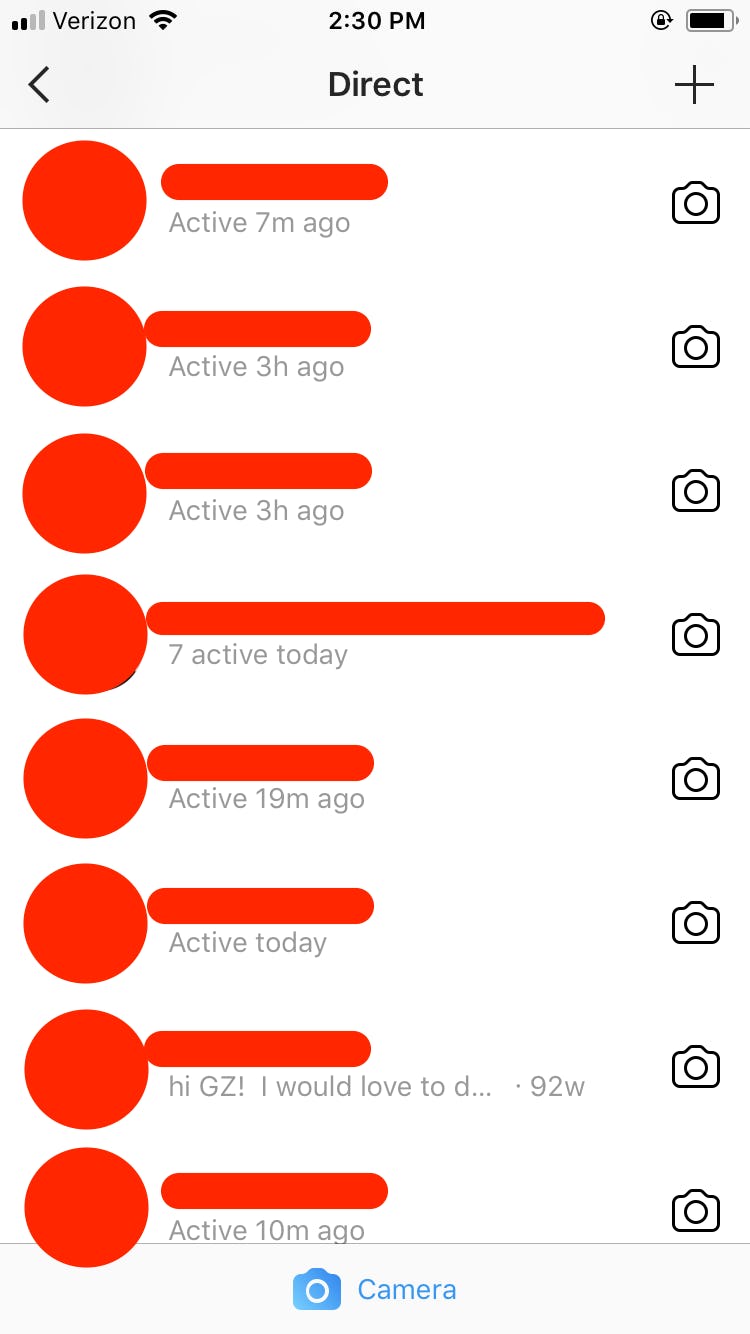Tap the group chat's avatar image

tap(86, 635)
